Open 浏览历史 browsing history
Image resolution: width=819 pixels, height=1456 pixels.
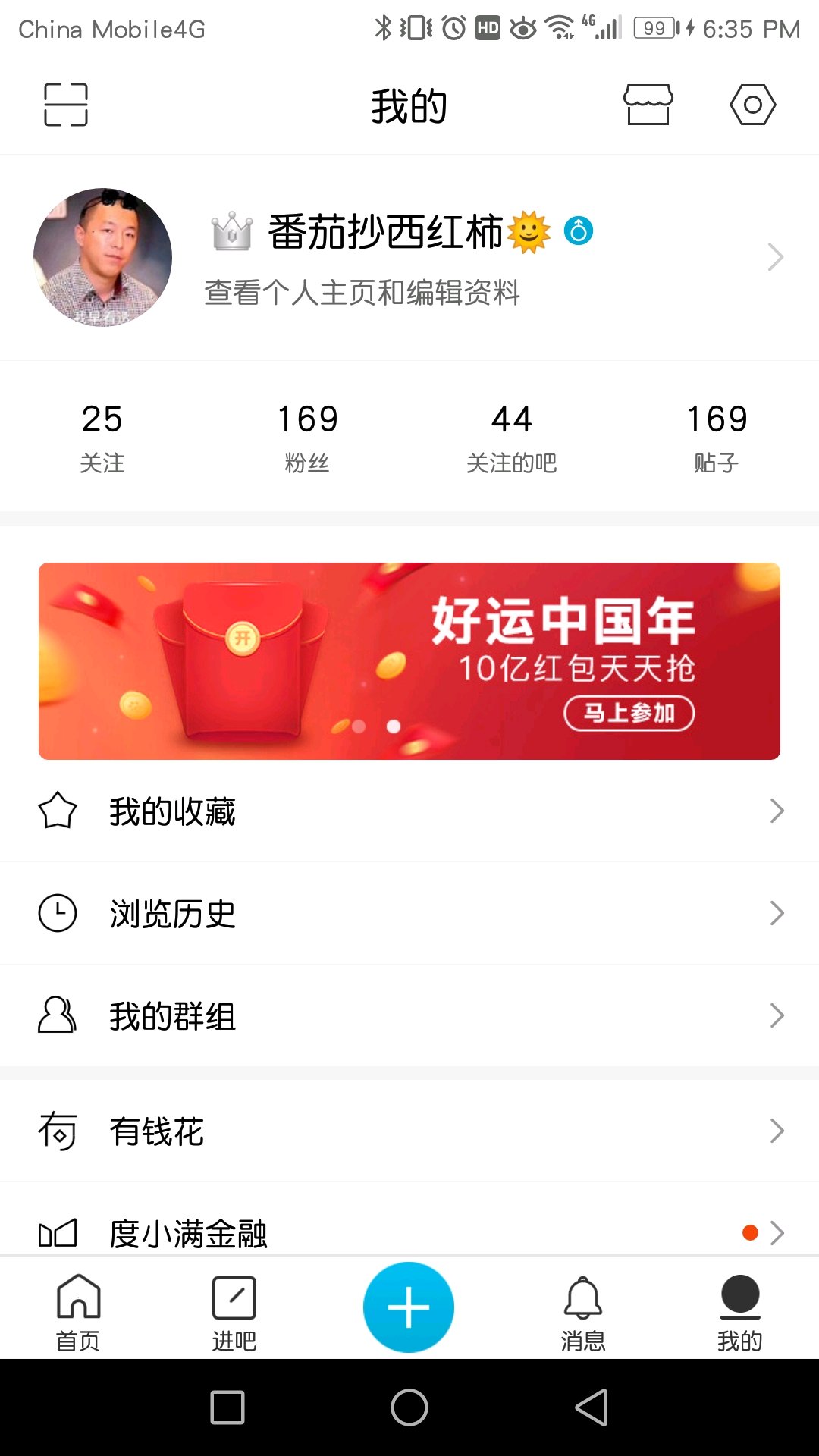coord(409,913)
